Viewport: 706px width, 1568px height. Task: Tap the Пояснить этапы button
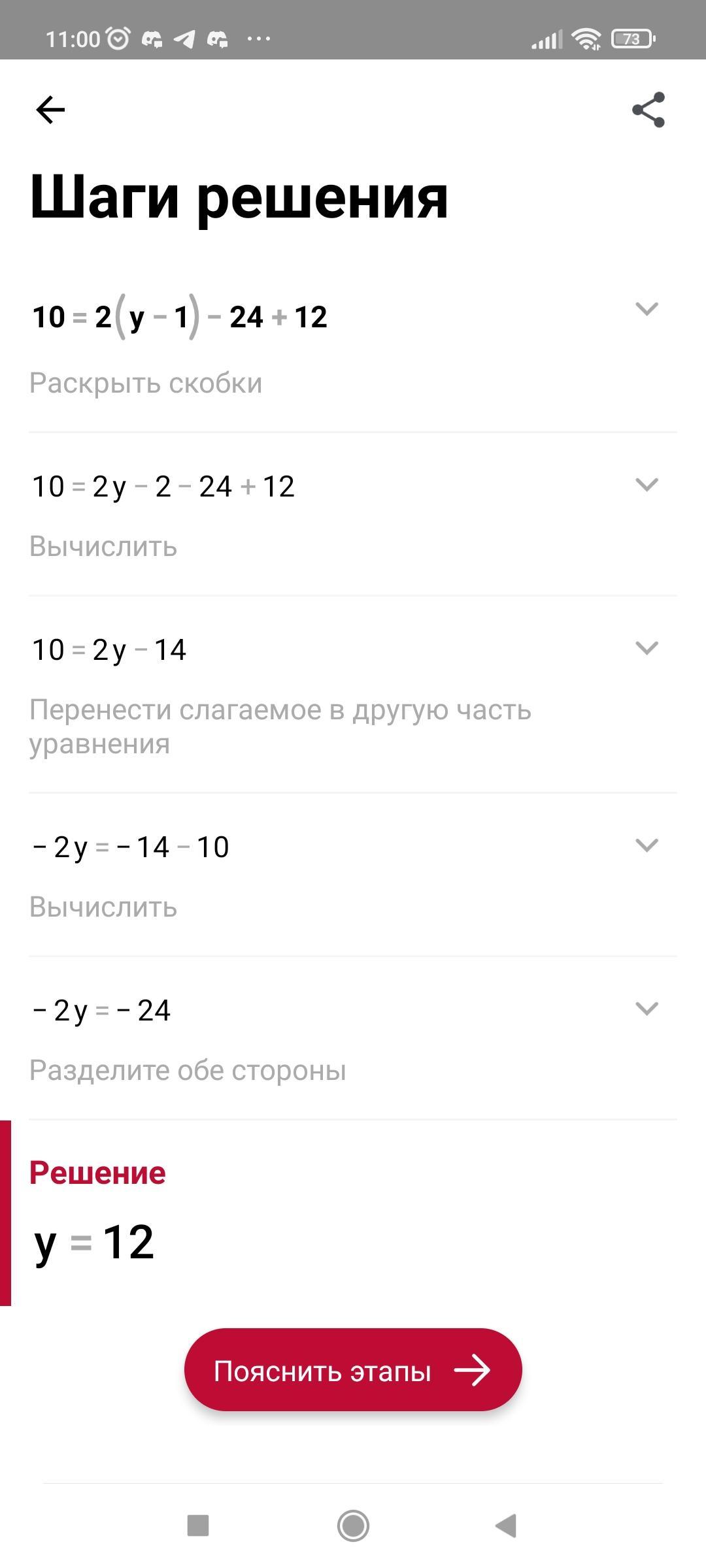point(353,1370)
